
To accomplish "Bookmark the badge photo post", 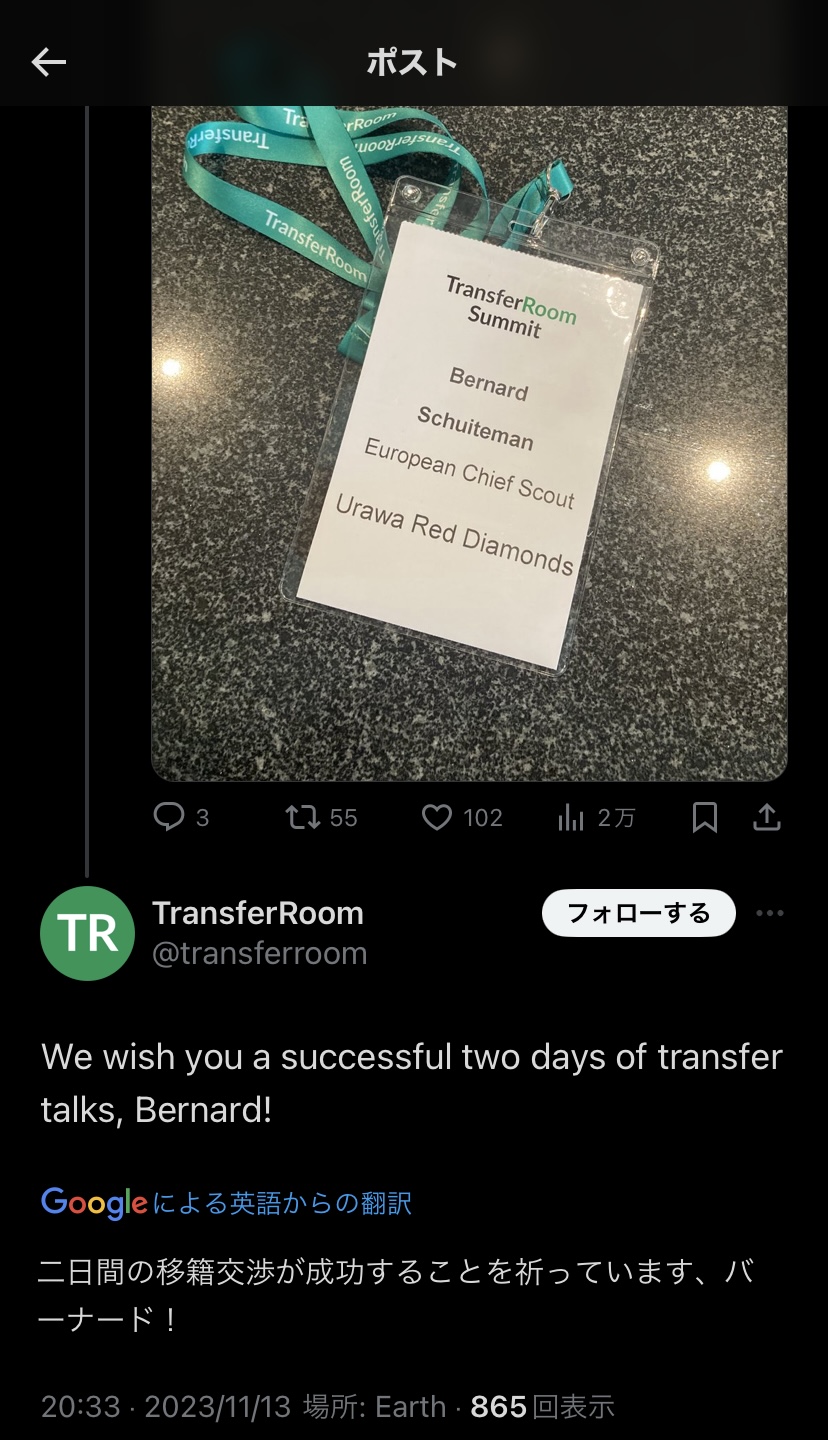I will tap(705, 818).
